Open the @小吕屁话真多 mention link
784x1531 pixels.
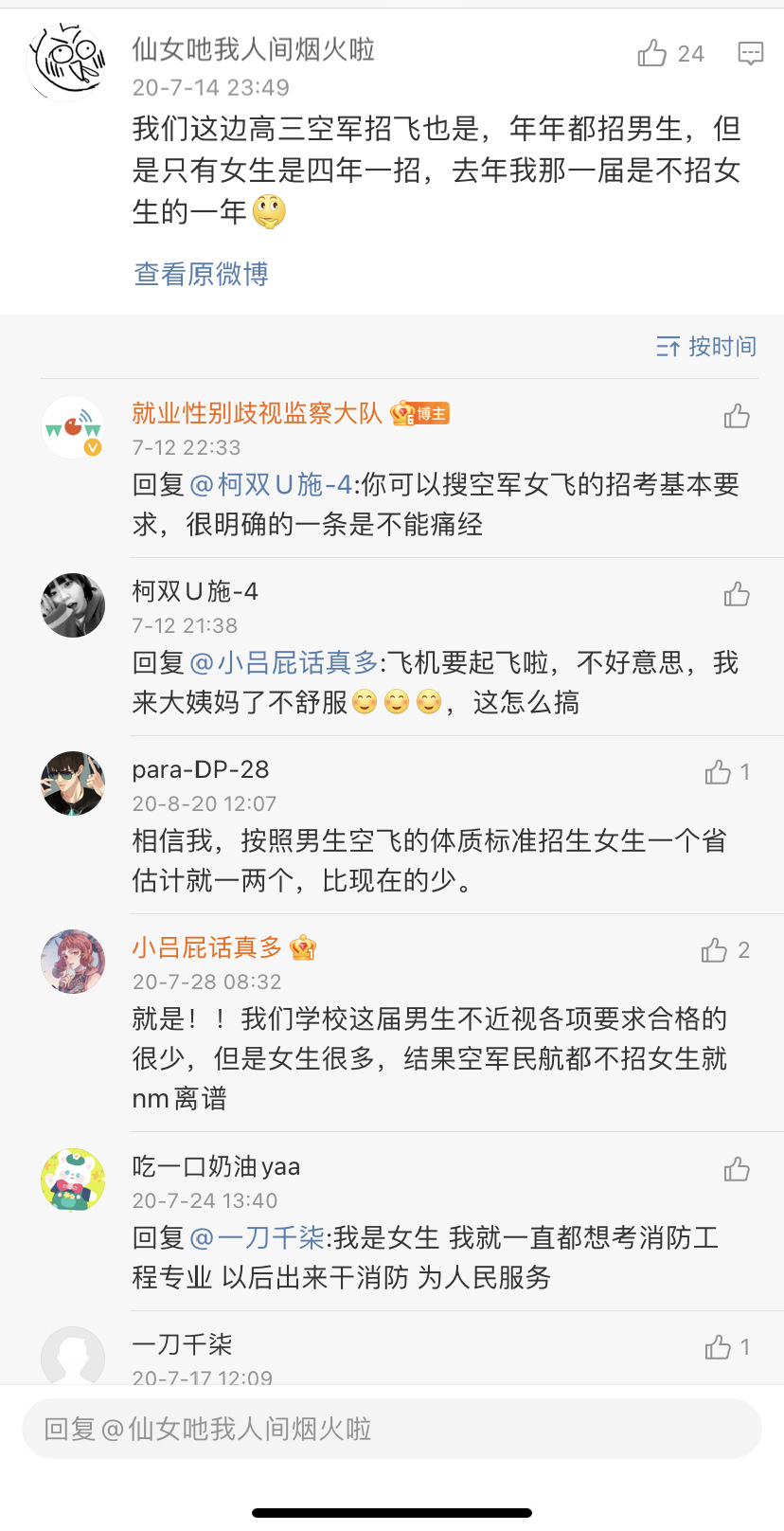[x=284, y=663]
